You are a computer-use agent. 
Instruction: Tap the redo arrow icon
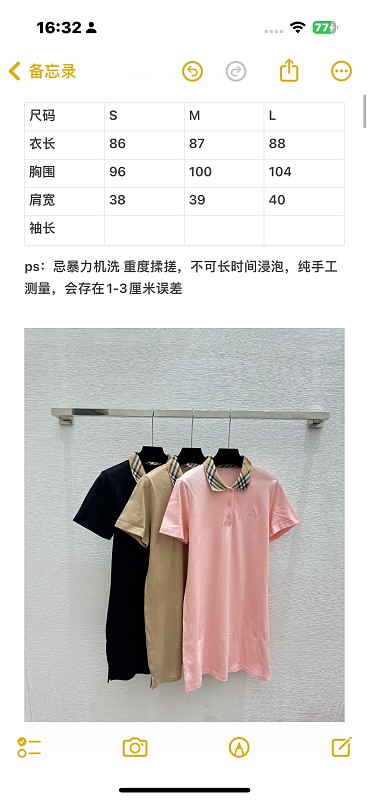[x=236, y=71]
